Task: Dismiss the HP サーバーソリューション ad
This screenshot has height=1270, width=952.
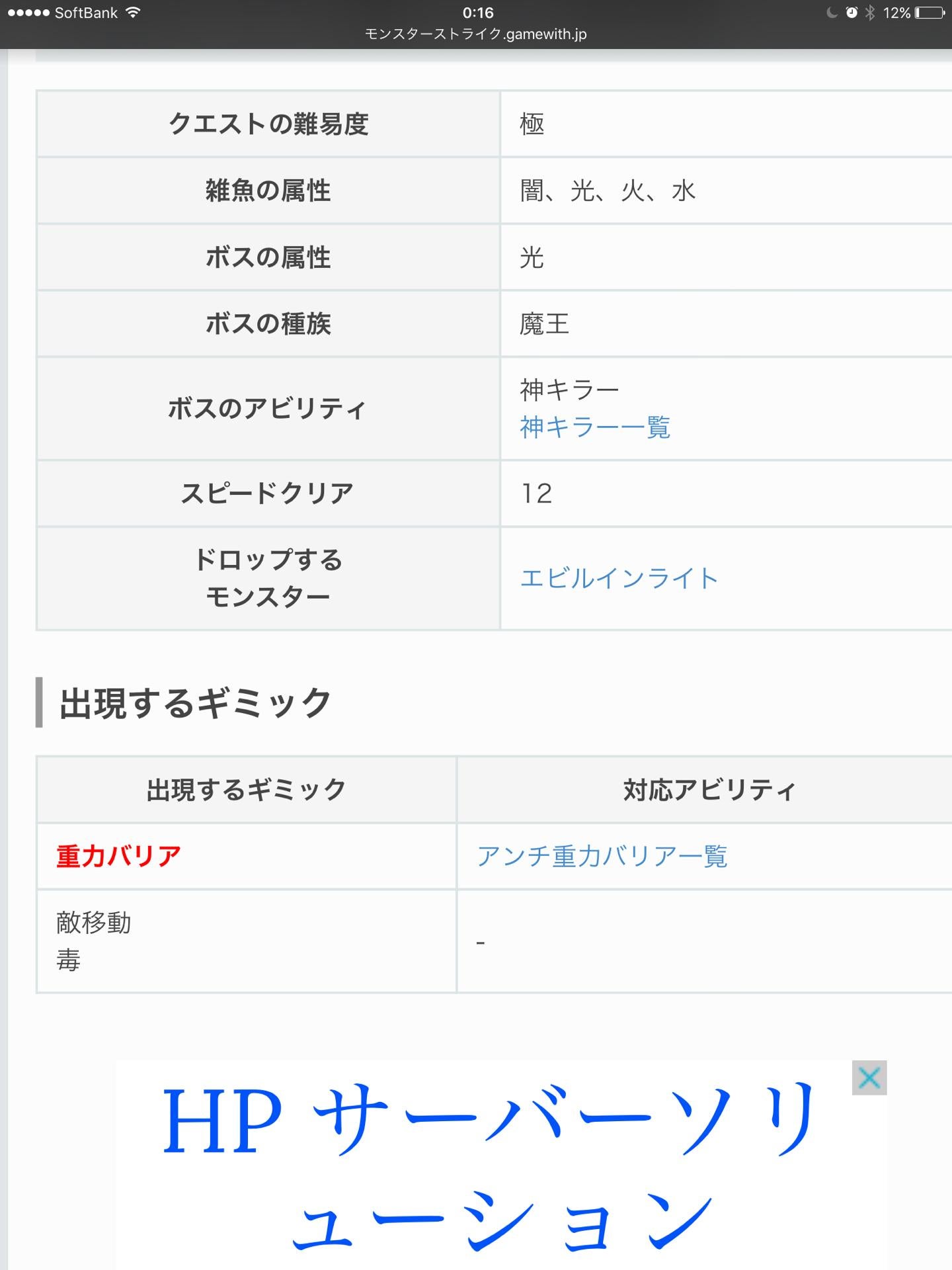Action: (x=869, y=1078)
